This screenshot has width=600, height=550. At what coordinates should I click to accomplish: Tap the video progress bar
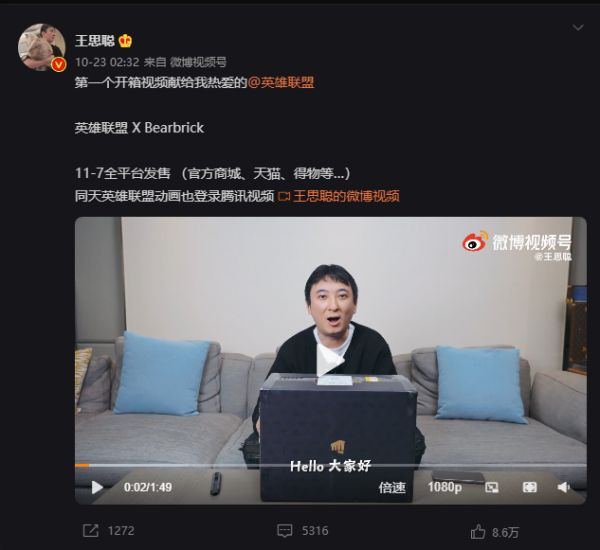pyautogui.click(x=330, y=465)
